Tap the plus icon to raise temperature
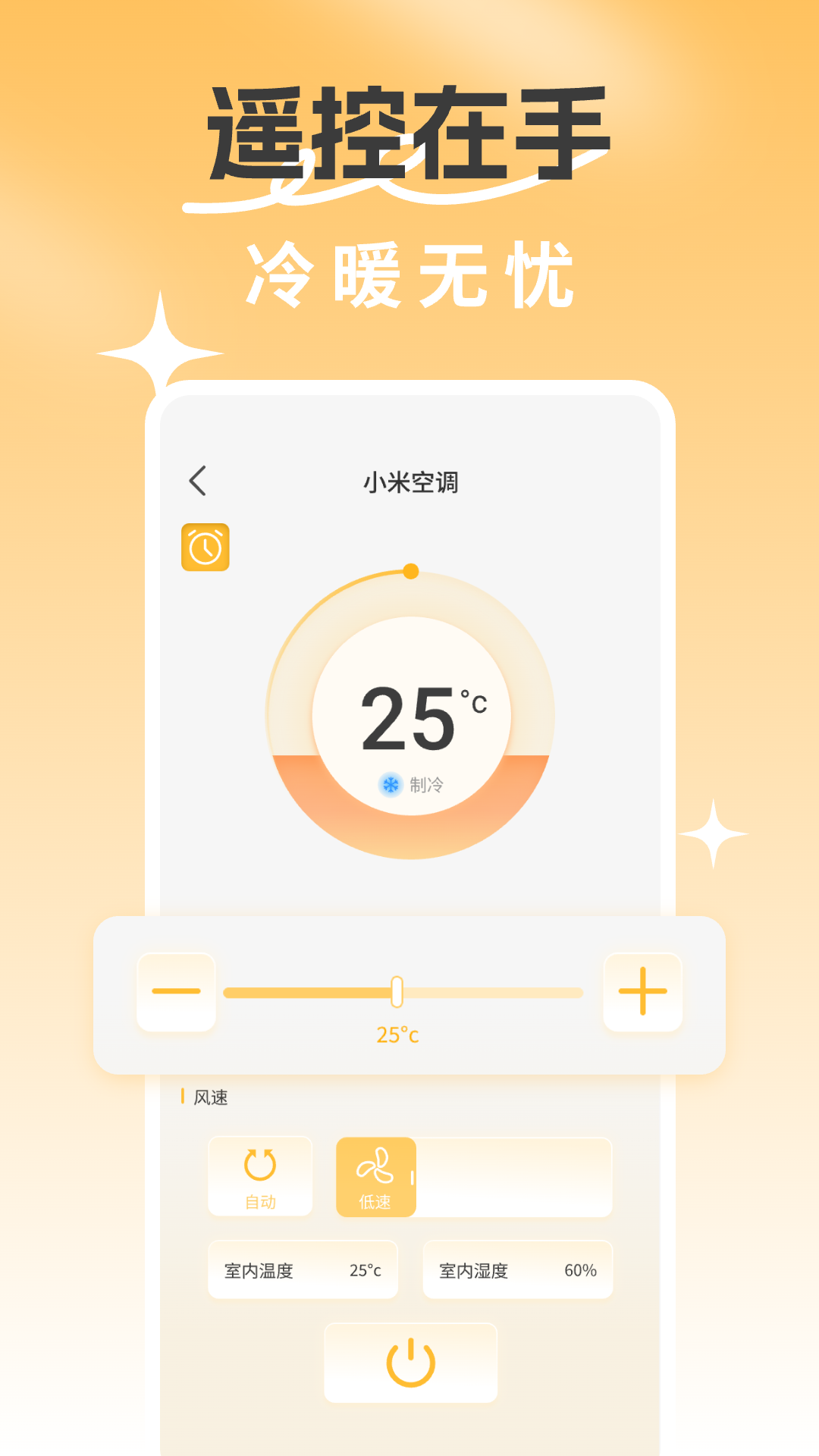 pos(642,990)
